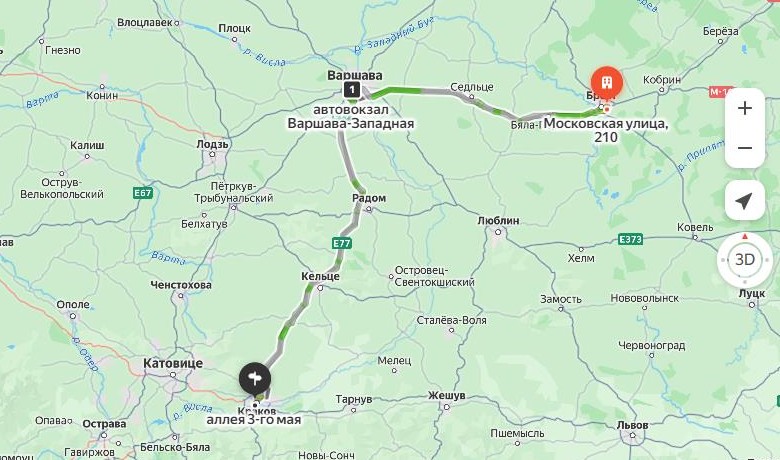Tap the red destination pin at Московская улица

point(606,83)
